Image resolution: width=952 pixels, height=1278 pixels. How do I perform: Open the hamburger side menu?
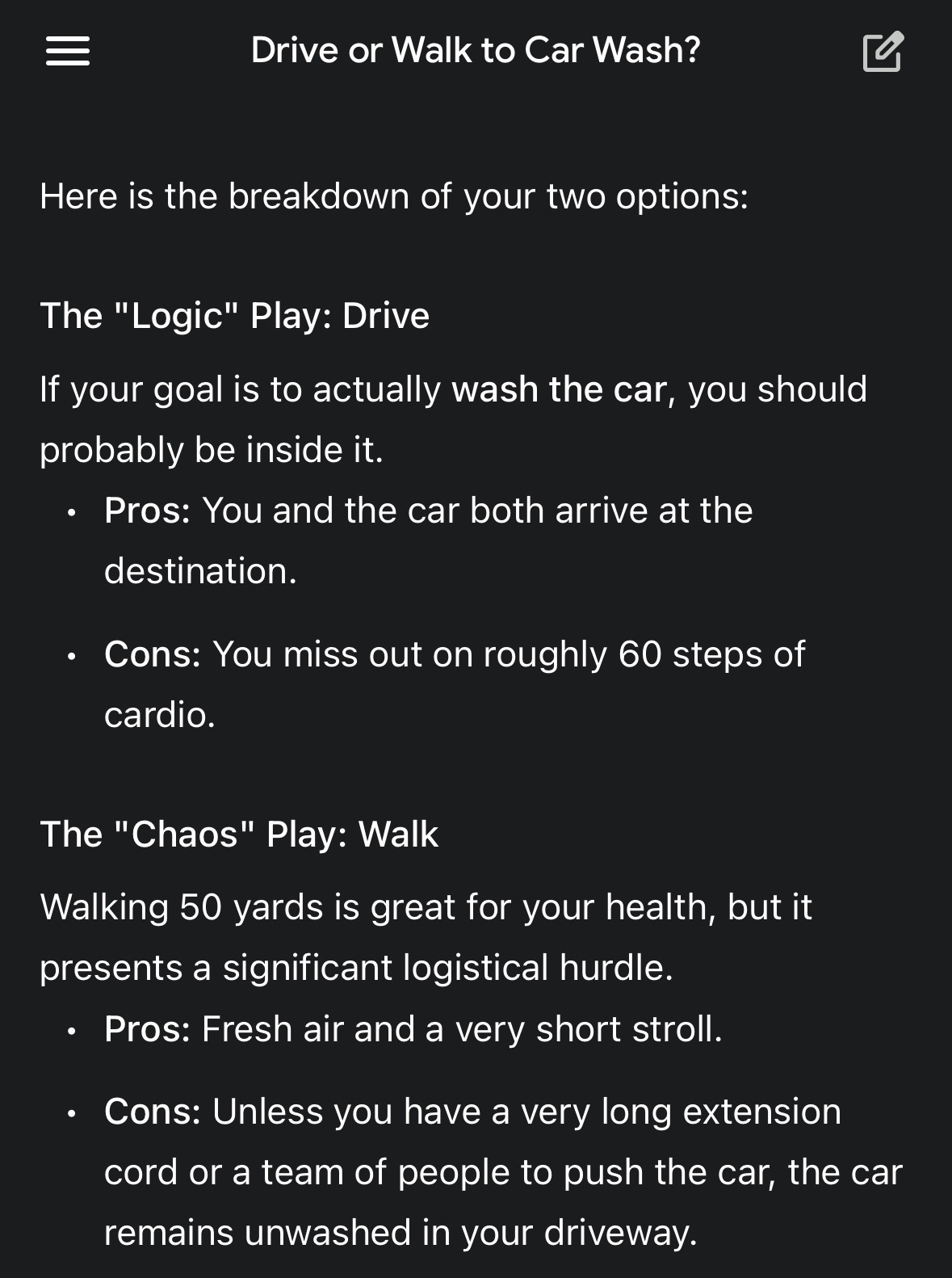[x=68, y=51]
